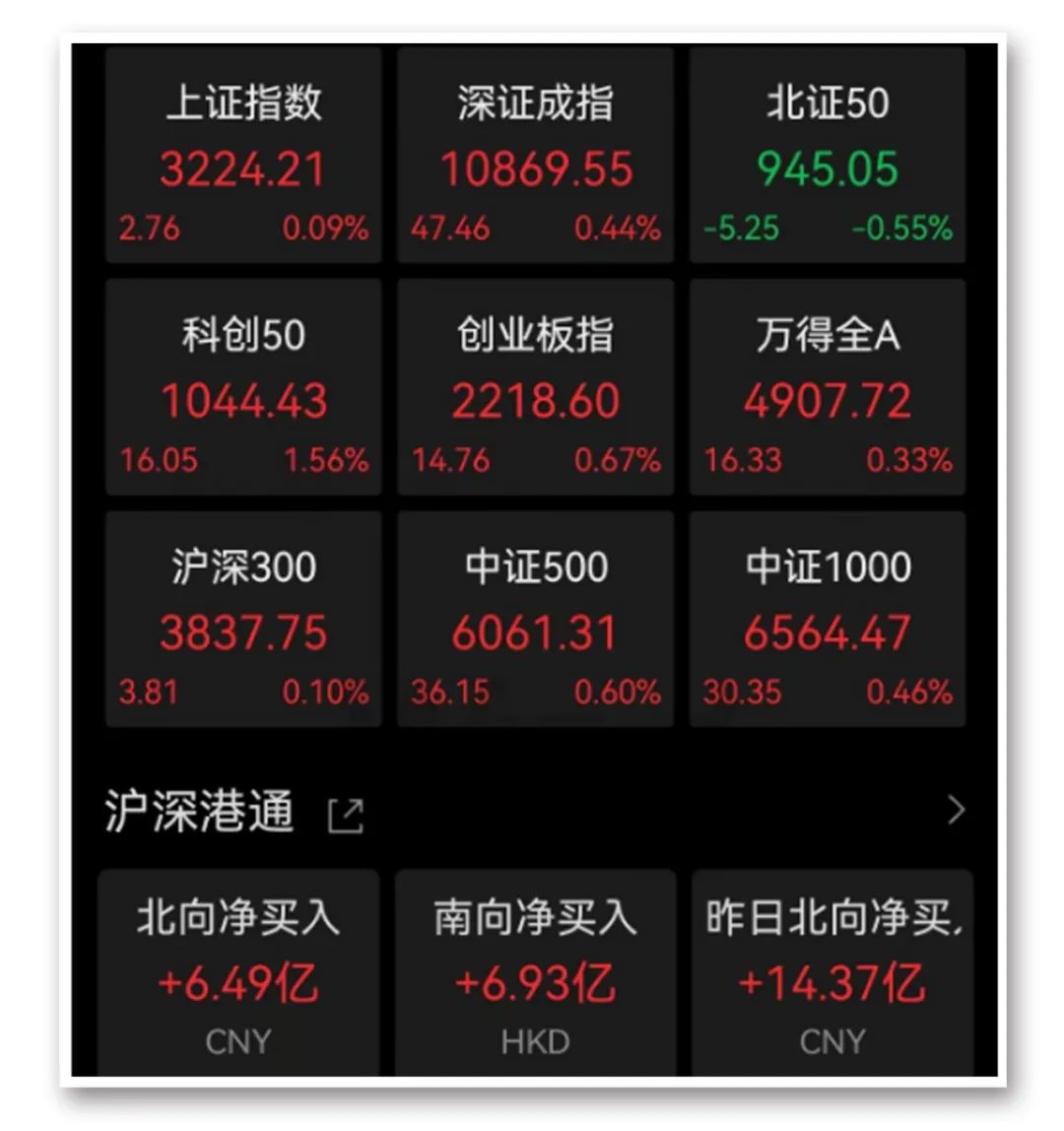The height and width of the screenshot is (1131, 1064).
Task: Open the 中证1000 index card
Action: click(x=828, y=621)
